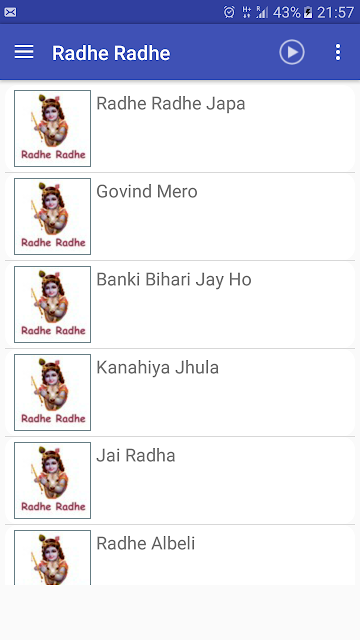This screenshot has height=640, width=360.
Task: Open Kanahiya Jhula from the list
Action: pos(180,393)
